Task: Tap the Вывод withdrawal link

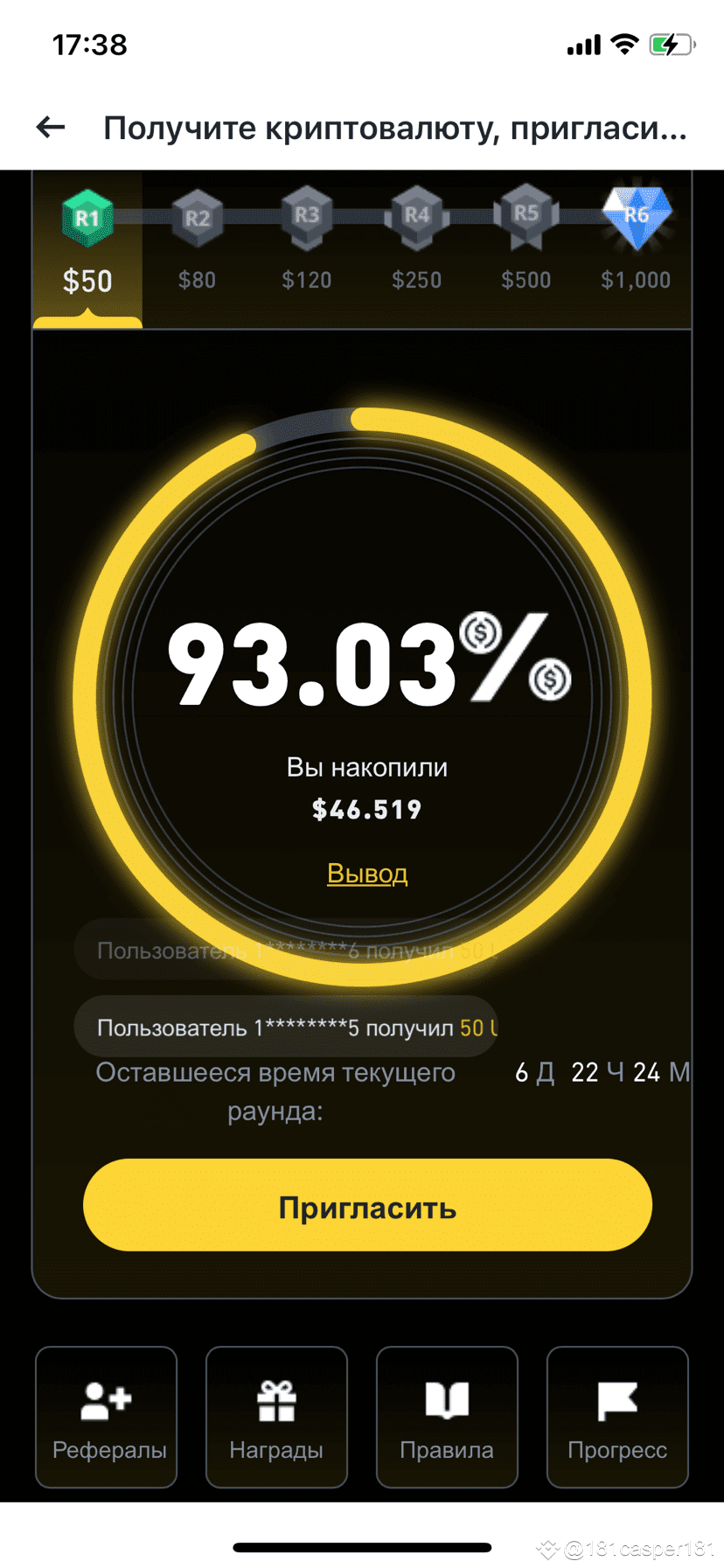Action: coord(367,873)
